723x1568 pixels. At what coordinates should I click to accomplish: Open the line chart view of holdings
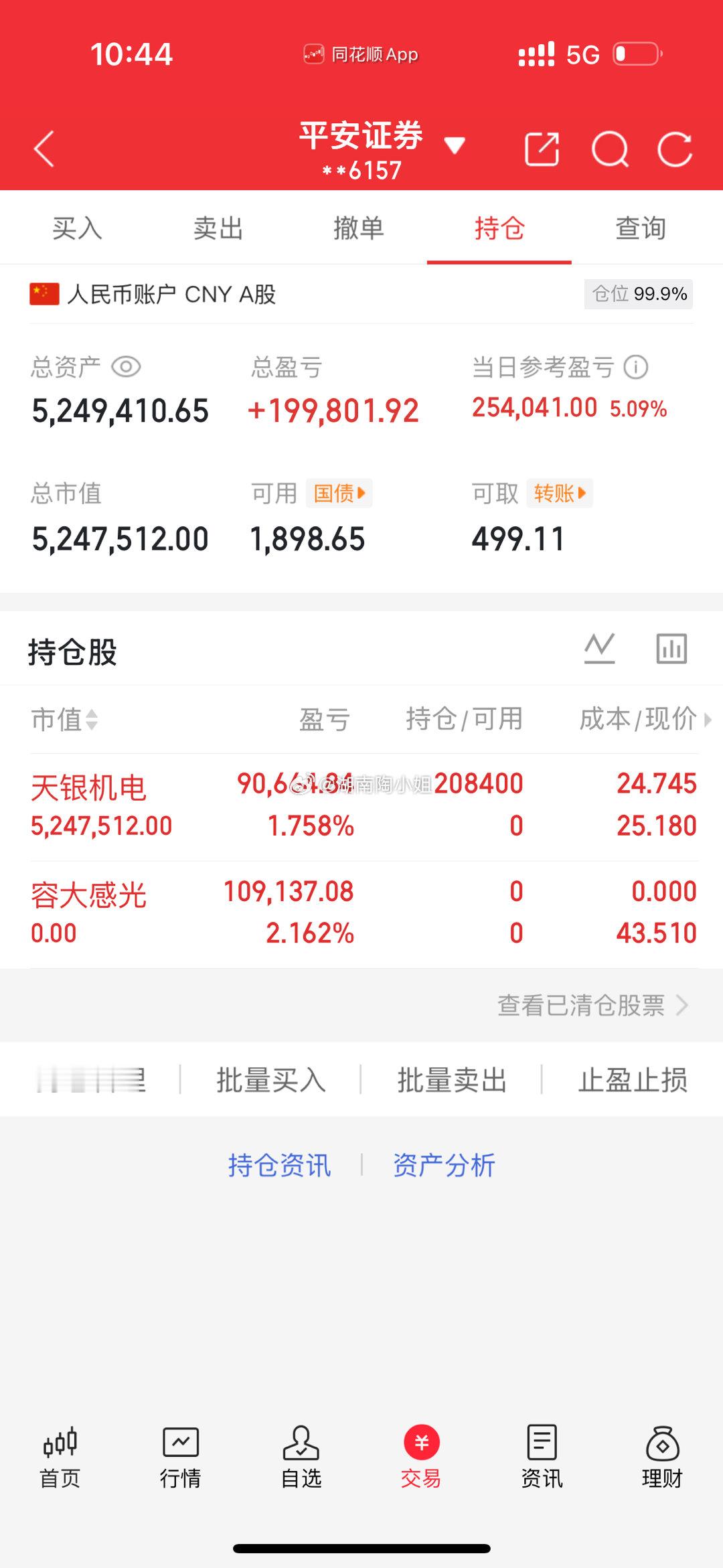pos(600,647)
